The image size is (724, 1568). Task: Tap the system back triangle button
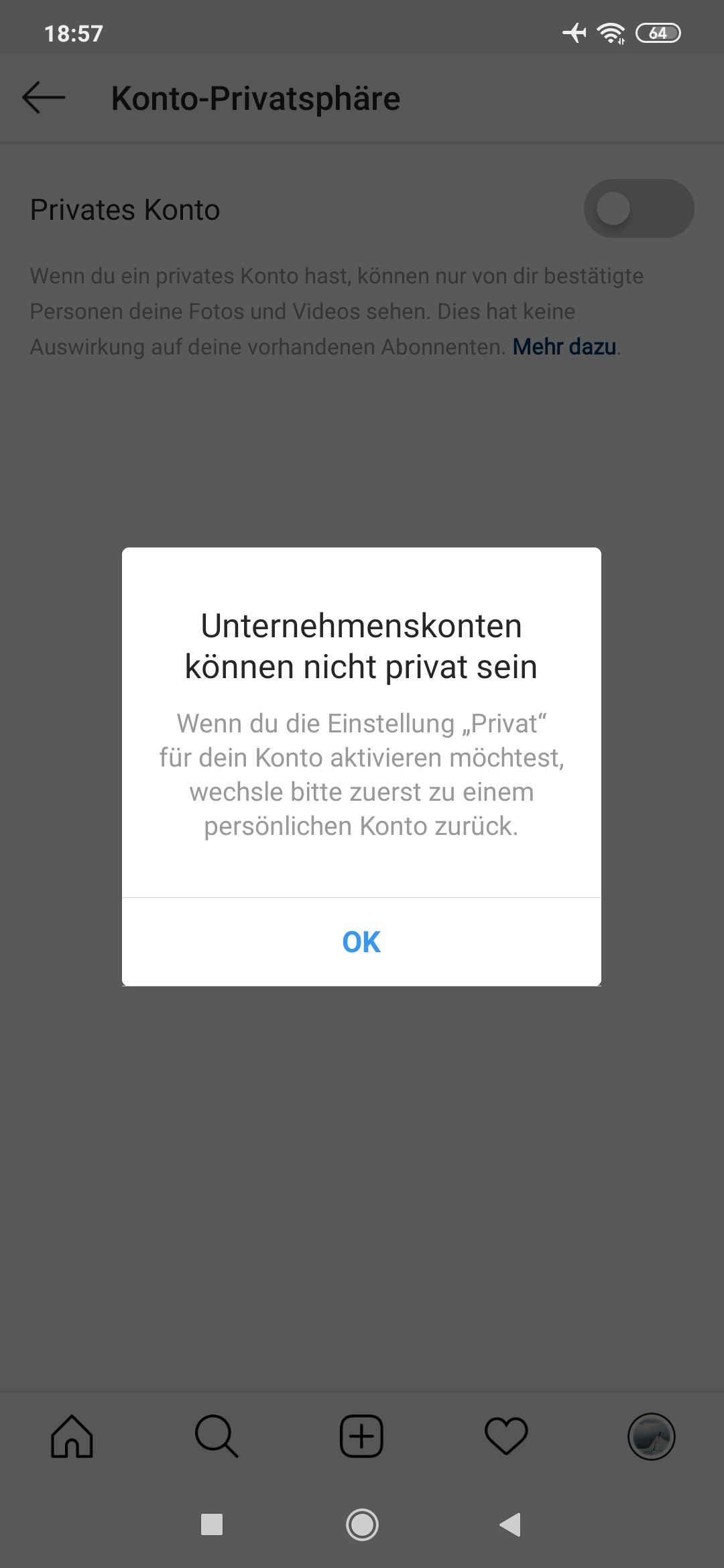511,1525
